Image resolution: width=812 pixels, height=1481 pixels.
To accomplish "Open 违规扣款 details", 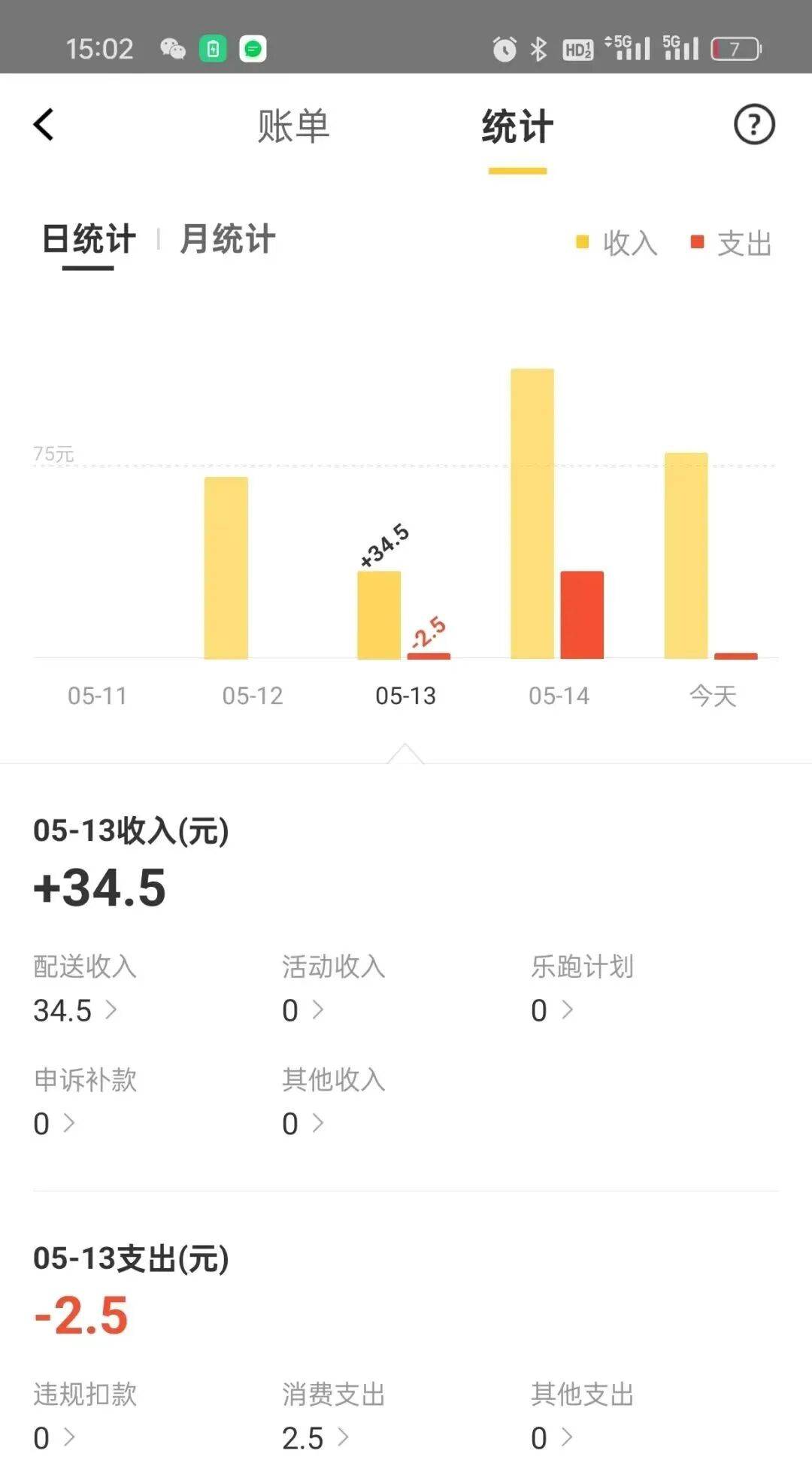I will tap(54, 1438).
